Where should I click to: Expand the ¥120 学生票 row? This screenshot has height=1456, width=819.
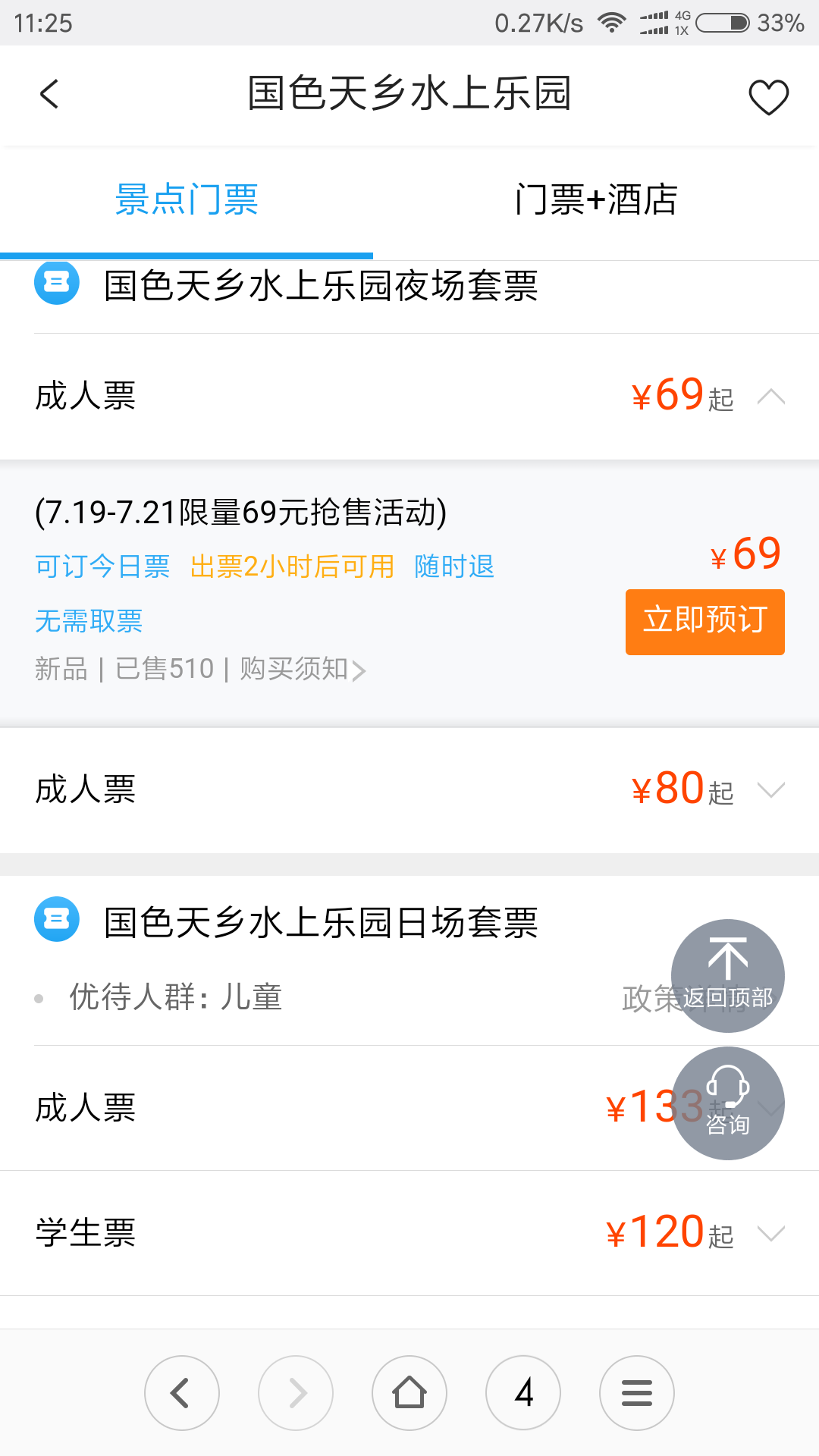(409, 1233)
